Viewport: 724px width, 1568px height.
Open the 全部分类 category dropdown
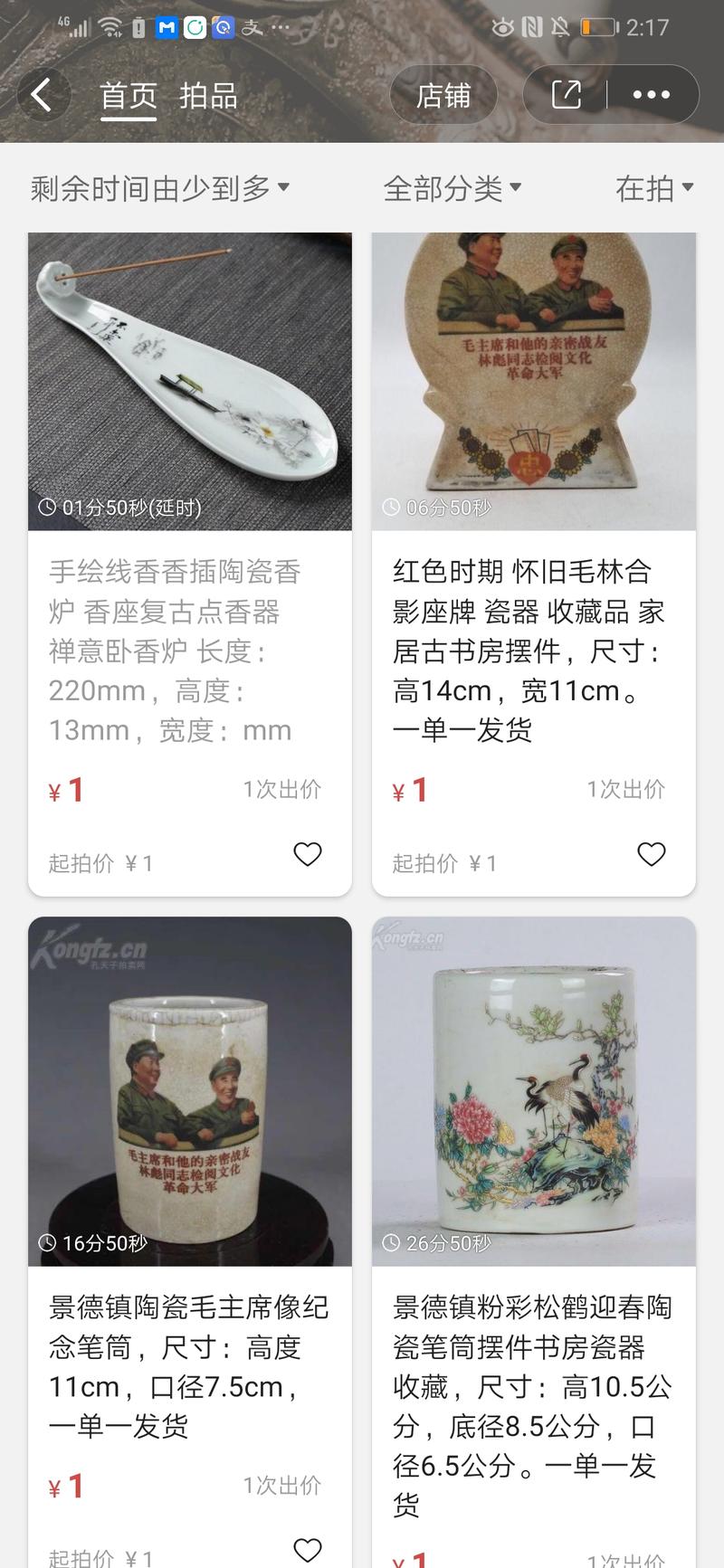click(x=452, y=187)
